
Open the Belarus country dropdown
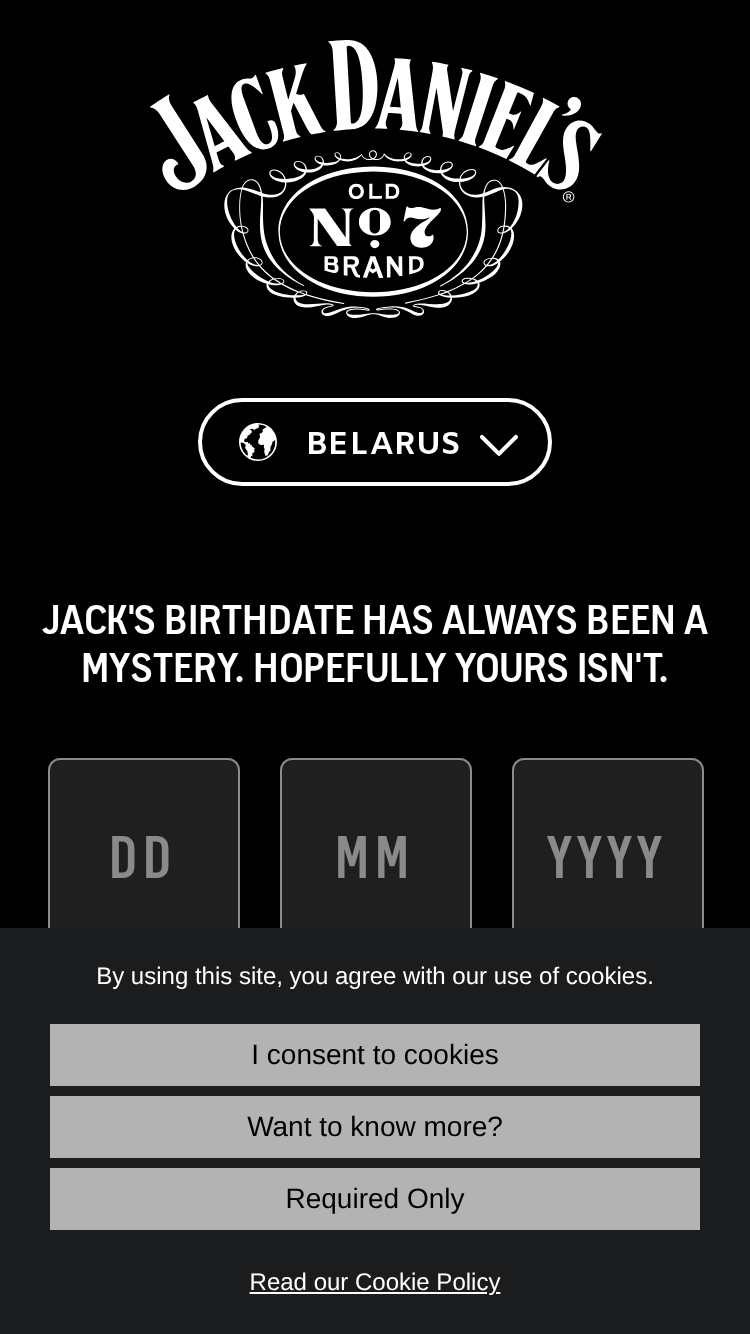tap(375, 442)
